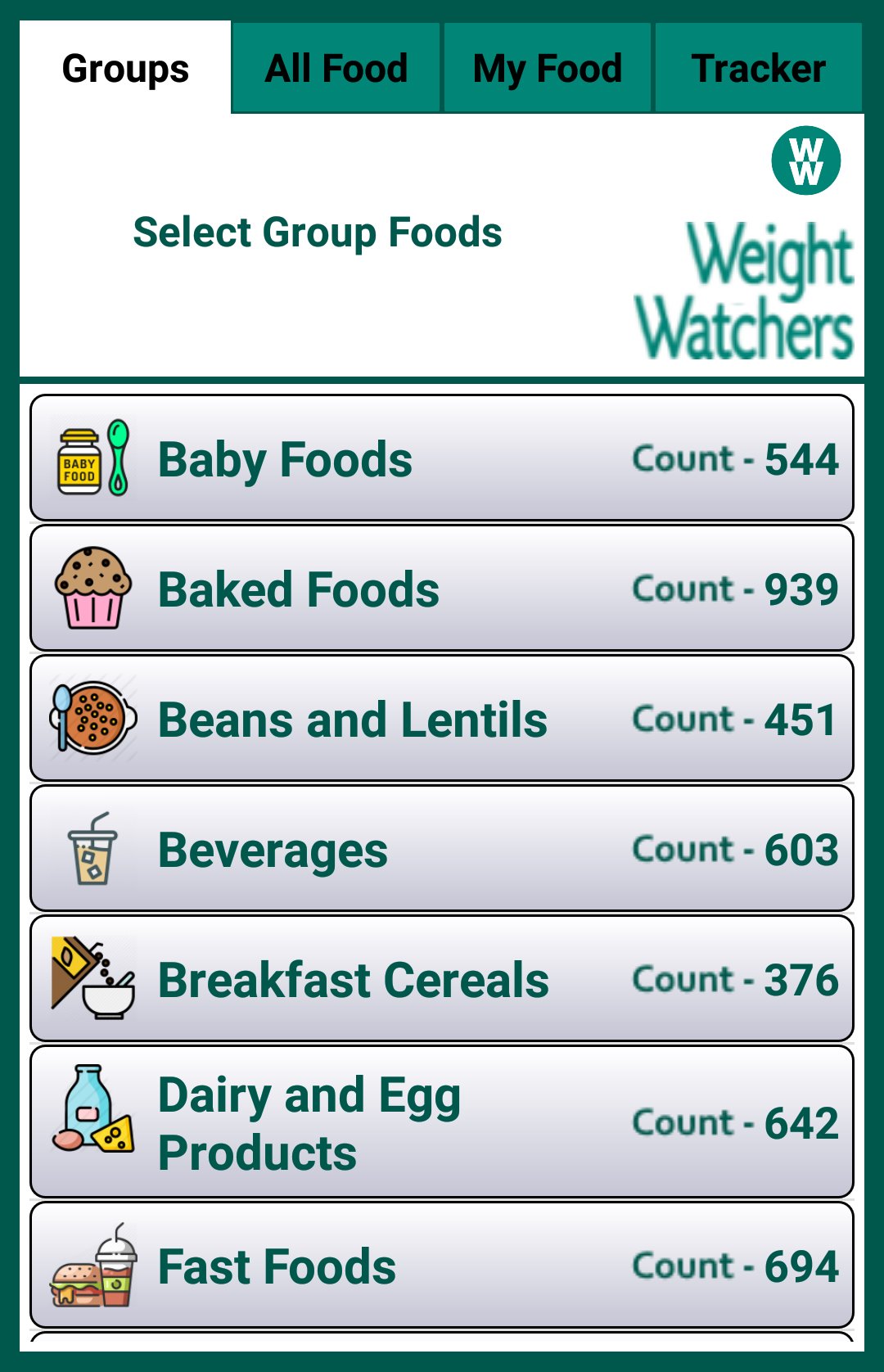Tap the Fast Foods group
This screenshot has height=1372, width=884.
coord(442,1266)
